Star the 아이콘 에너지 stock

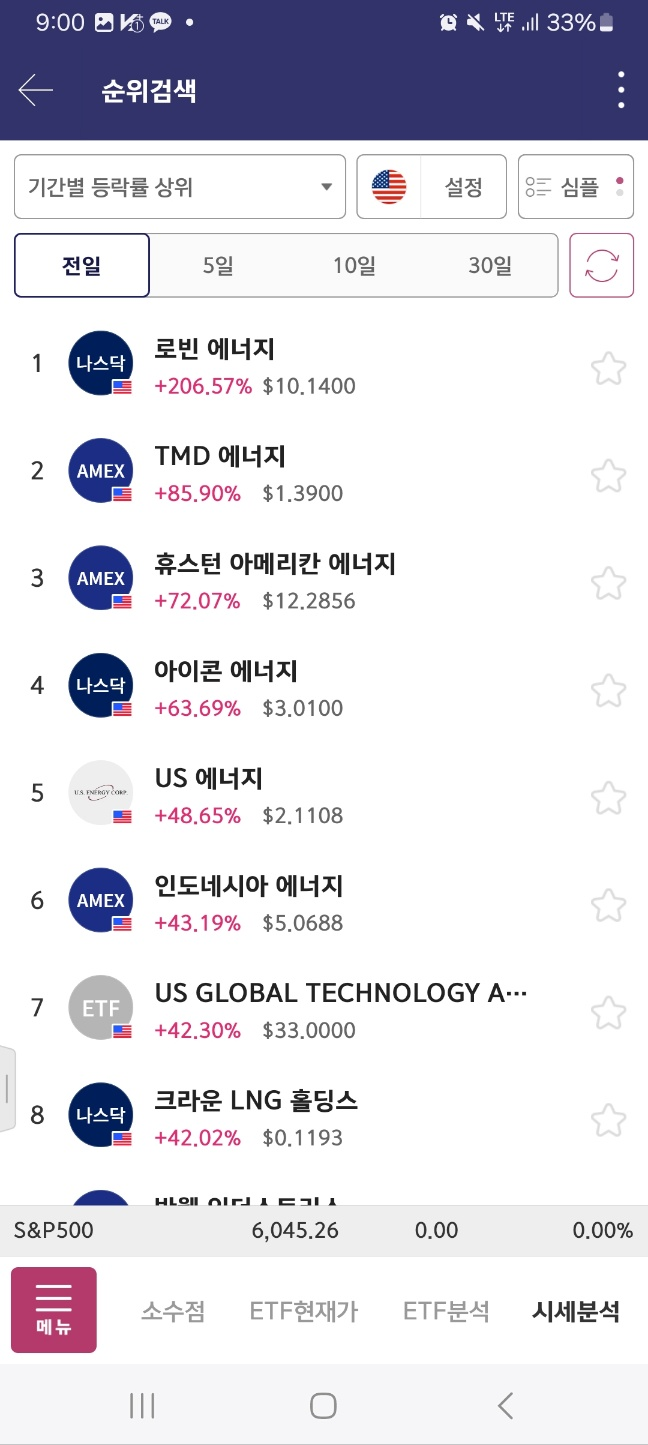point(608,690)
